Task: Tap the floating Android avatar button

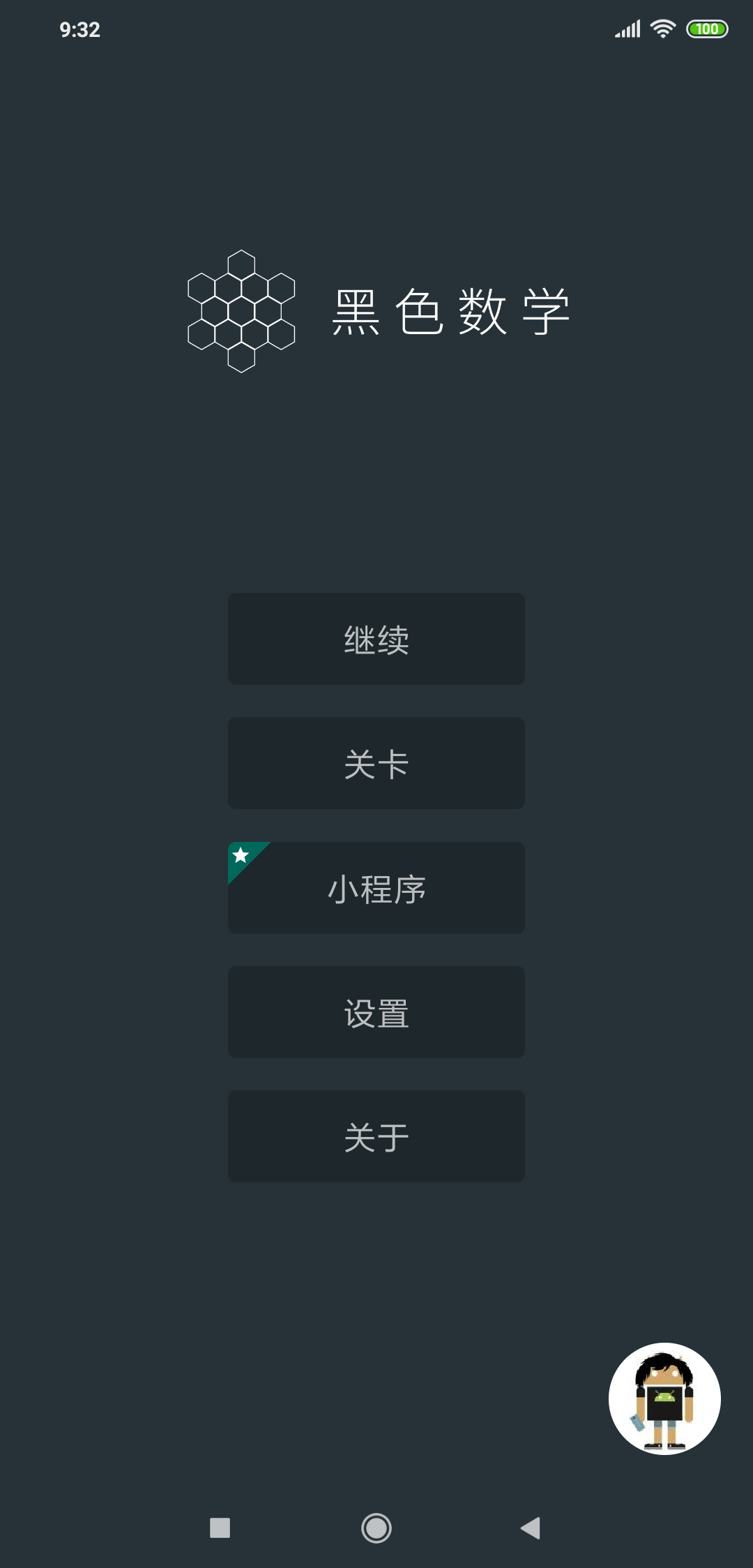Action: (x=664, y=1399)
